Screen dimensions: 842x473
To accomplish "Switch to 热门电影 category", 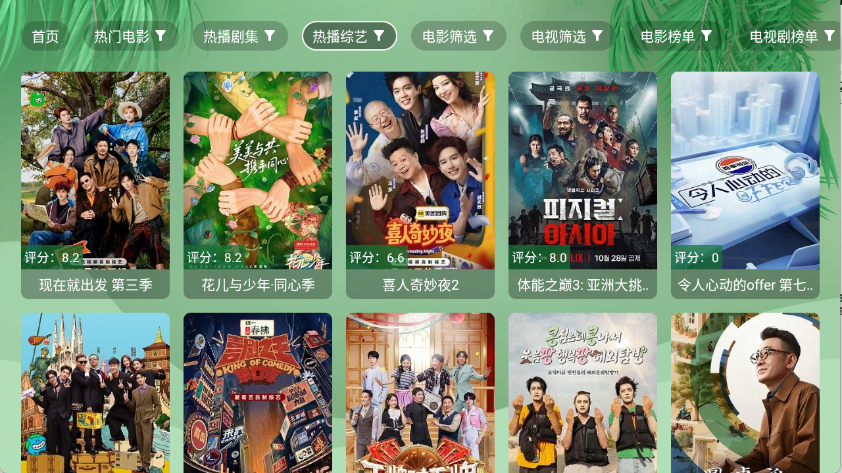I will click(x=129, y=36).
